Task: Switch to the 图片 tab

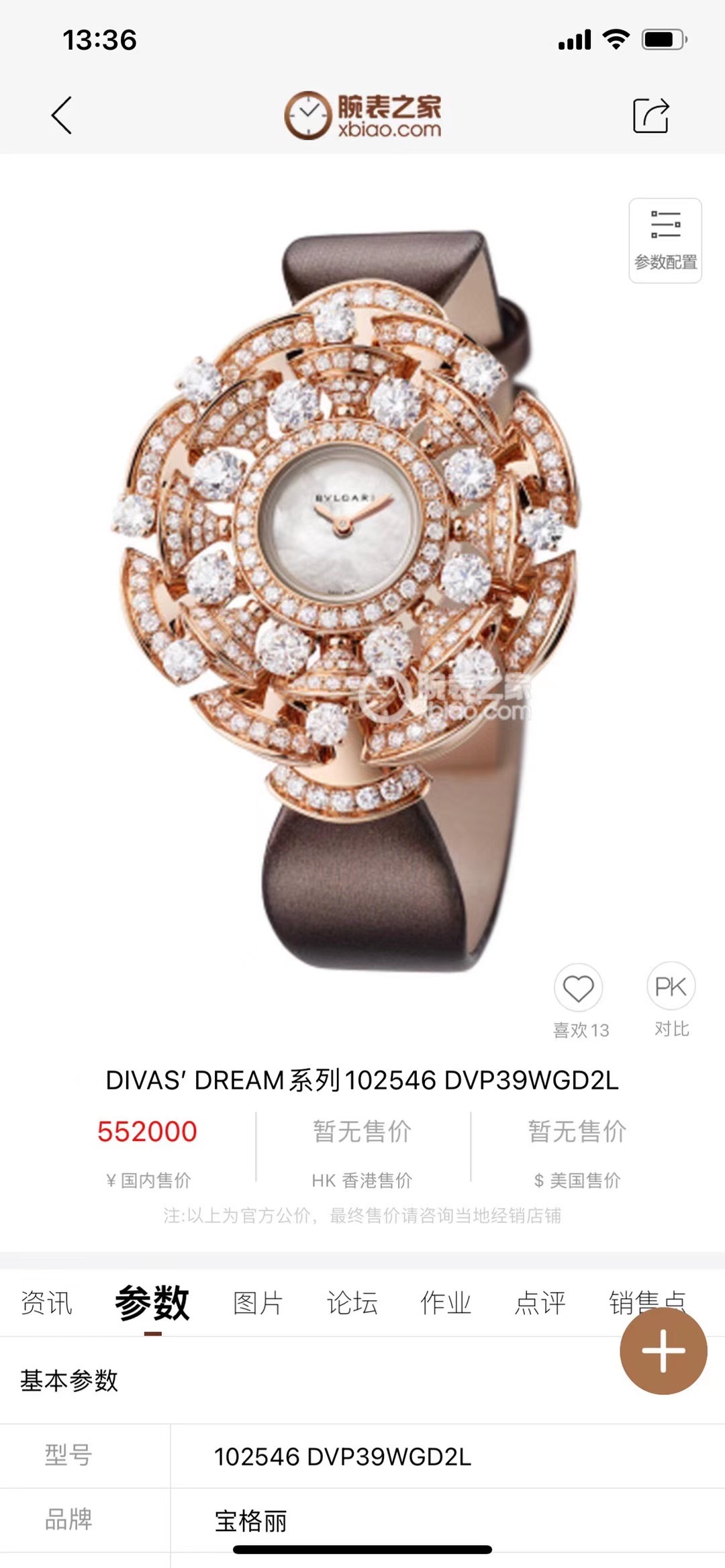Action: tap(258, 1303)
